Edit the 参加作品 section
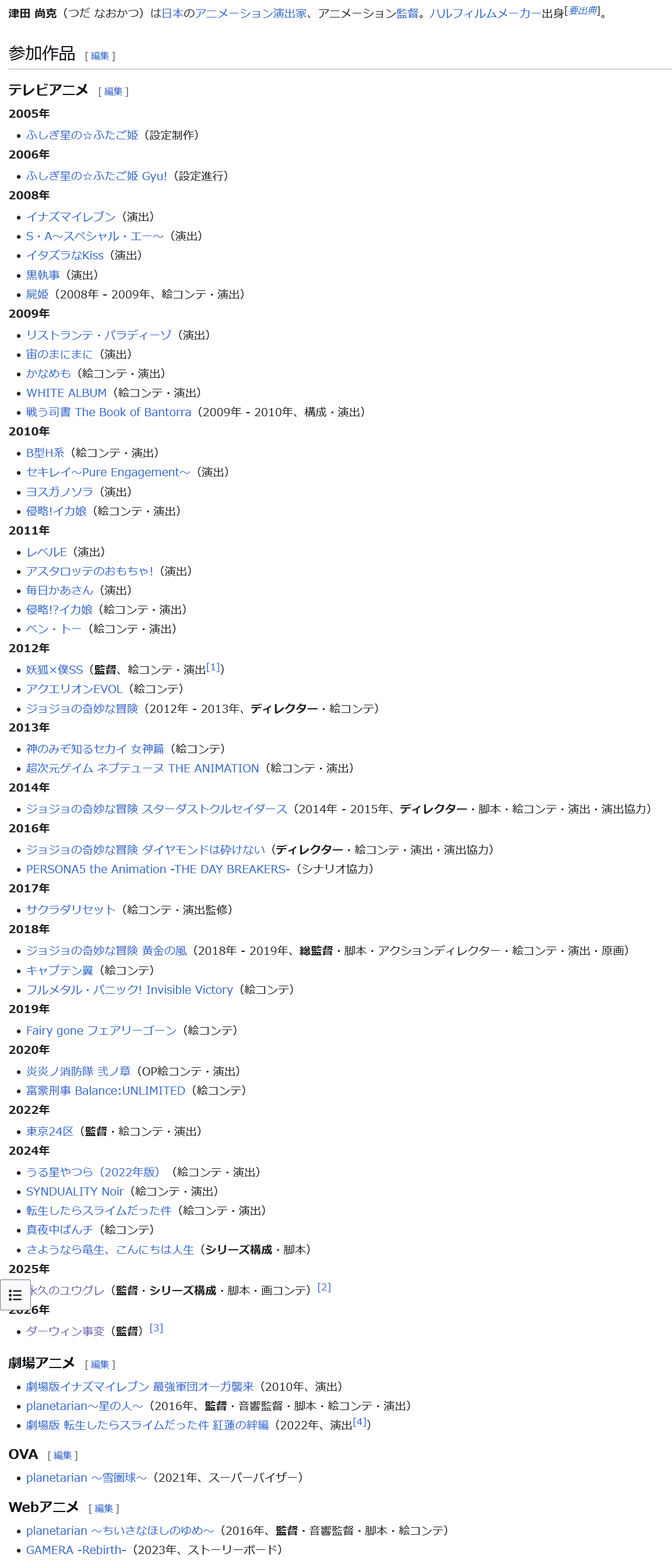 (100, 56)
